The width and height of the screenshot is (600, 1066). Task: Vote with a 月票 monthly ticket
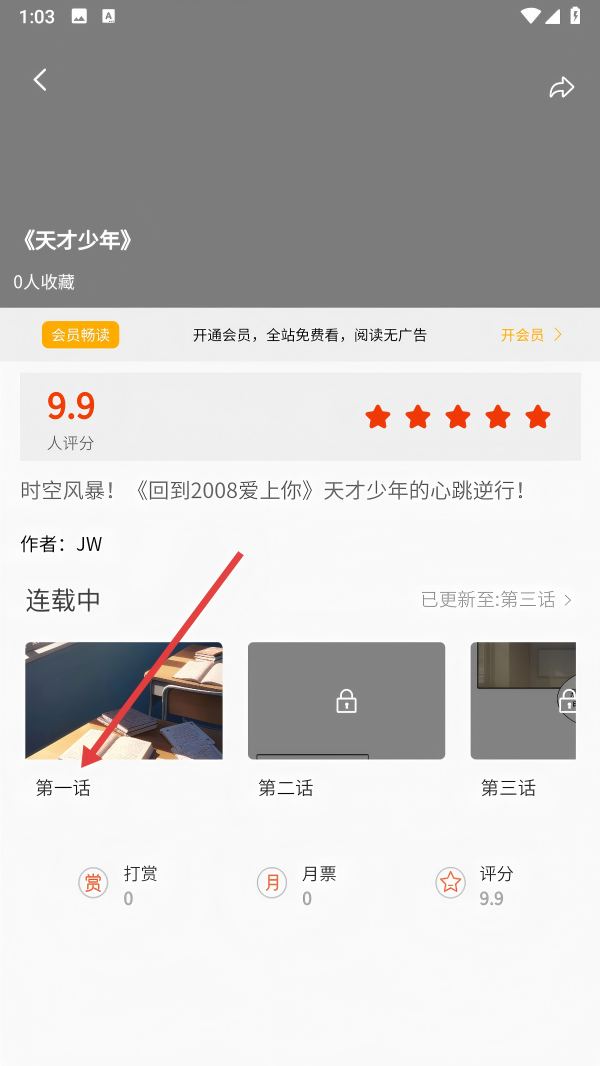(x=297, y=884)
